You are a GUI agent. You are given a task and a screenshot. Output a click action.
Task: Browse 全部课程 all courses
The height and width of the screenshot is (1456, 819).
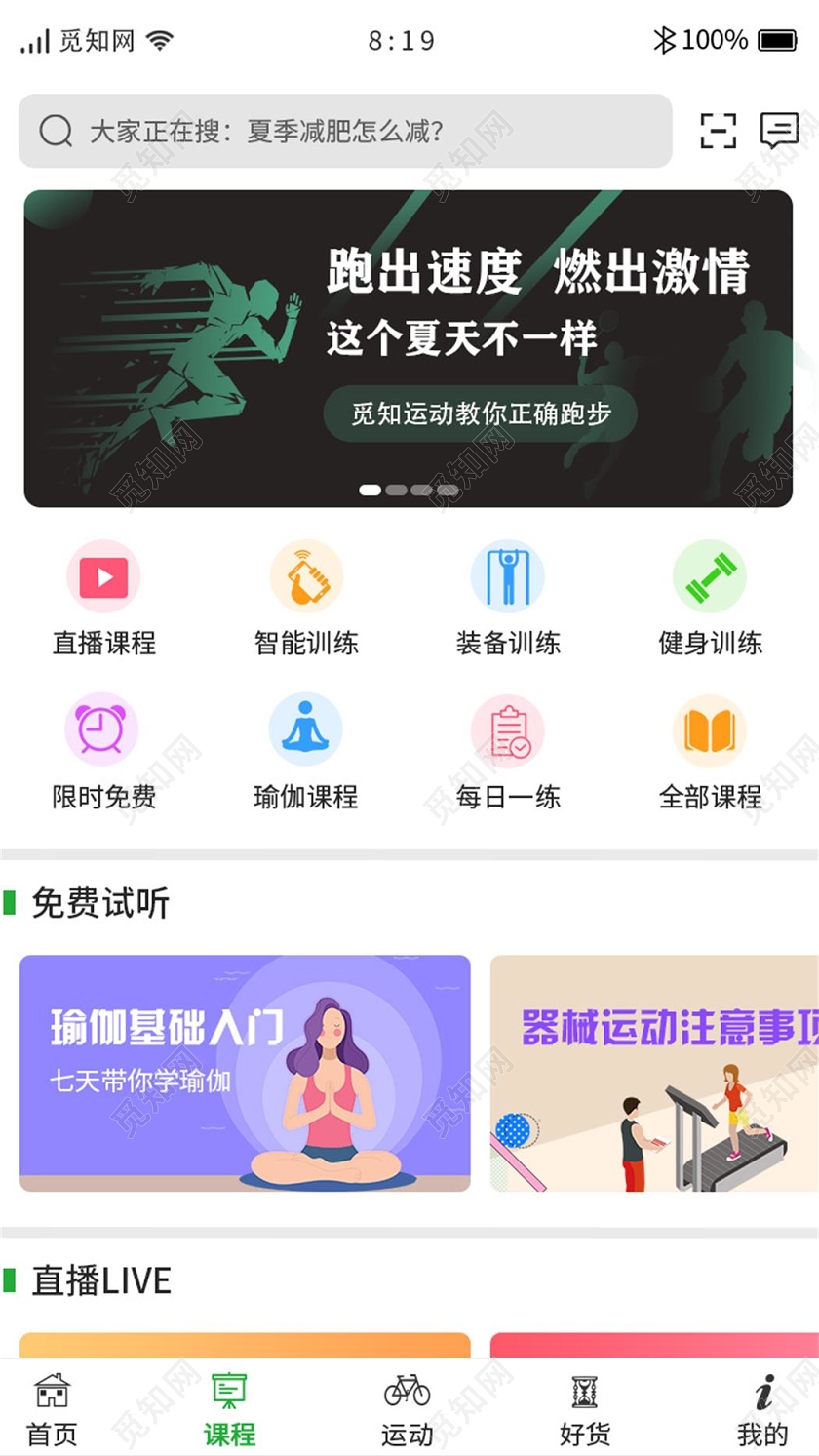click(x=710, y=729)
